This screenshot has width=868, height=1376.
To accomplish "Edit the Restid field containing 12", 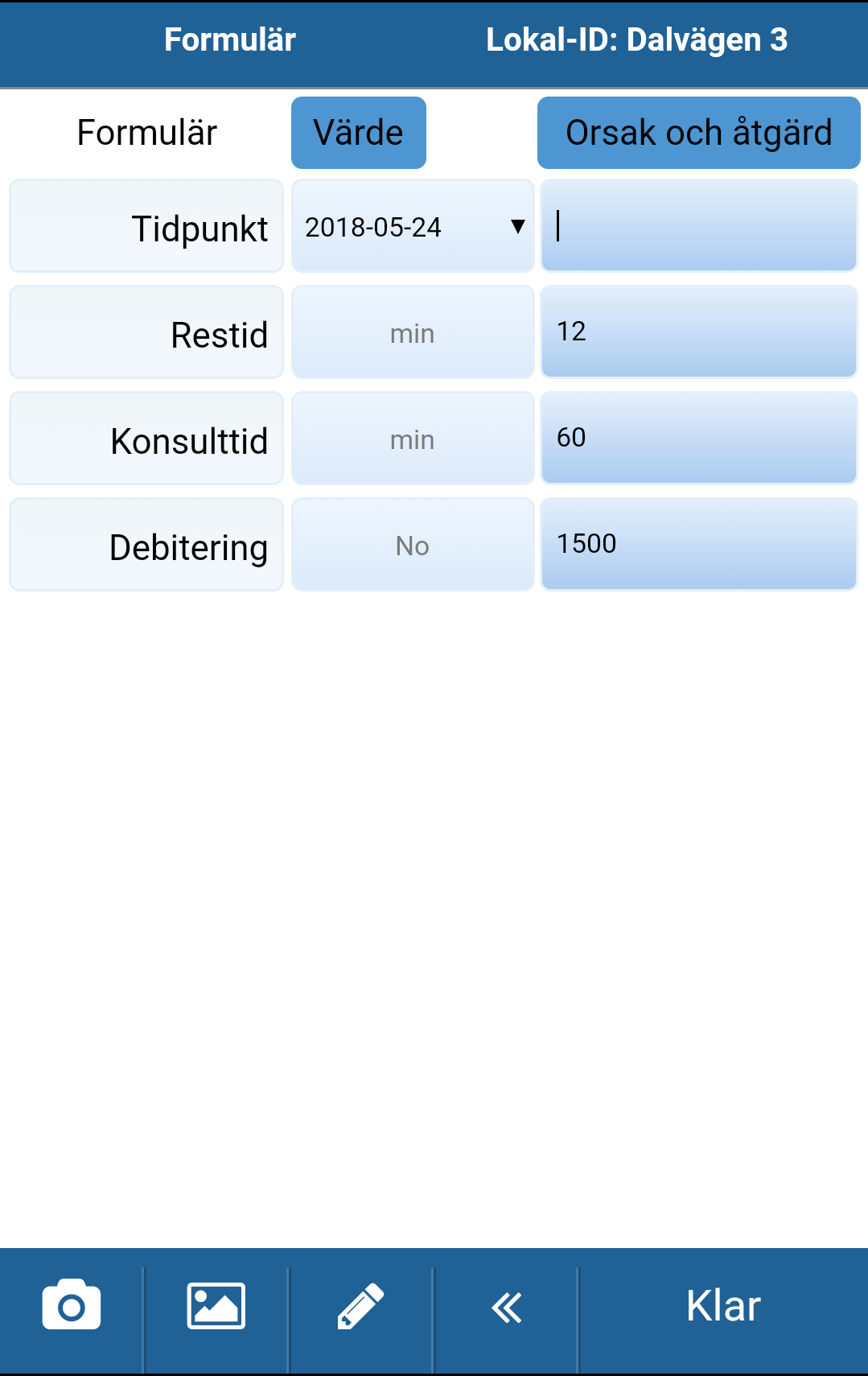I will pyautogui.click(x=699, y=332).
